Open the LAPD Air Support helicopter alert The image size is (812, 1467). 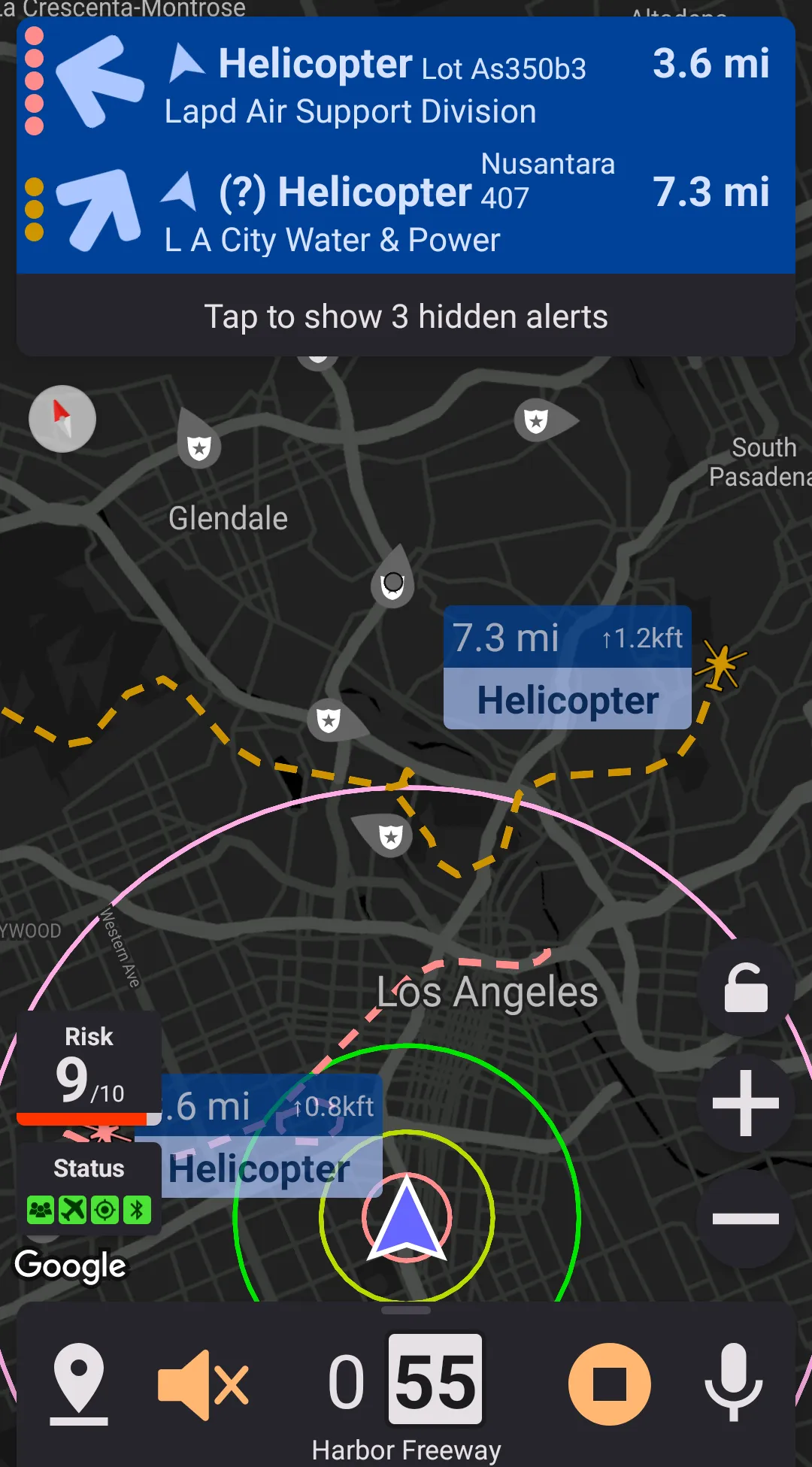pyautogui.click(x=406, y=83)
